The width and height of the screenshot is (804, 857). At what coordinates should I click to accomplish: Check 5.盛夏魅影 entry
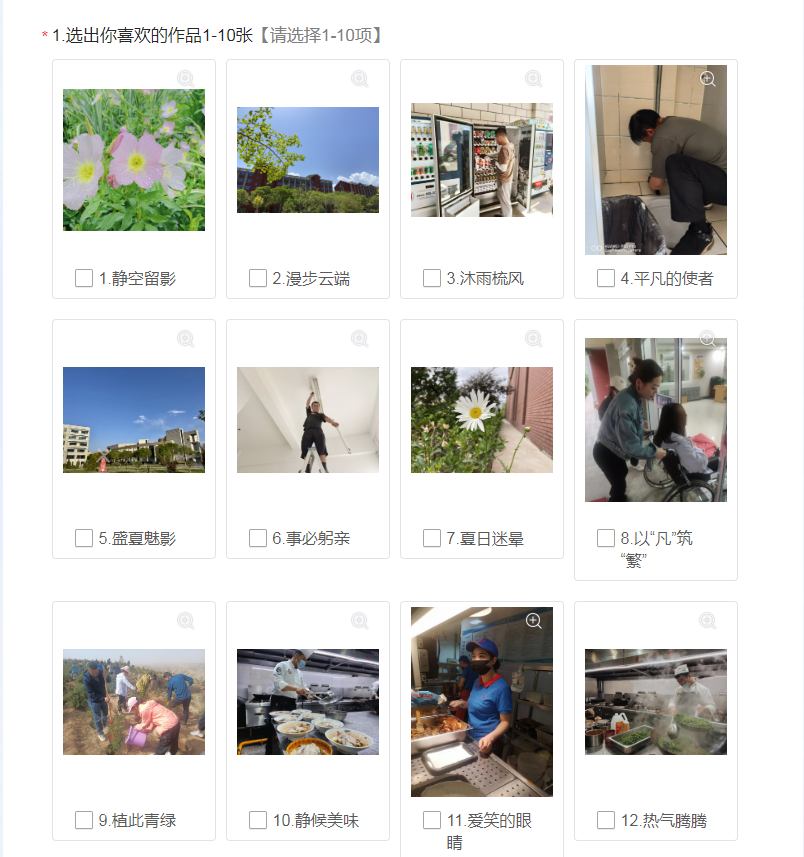(x=84, y=538)
